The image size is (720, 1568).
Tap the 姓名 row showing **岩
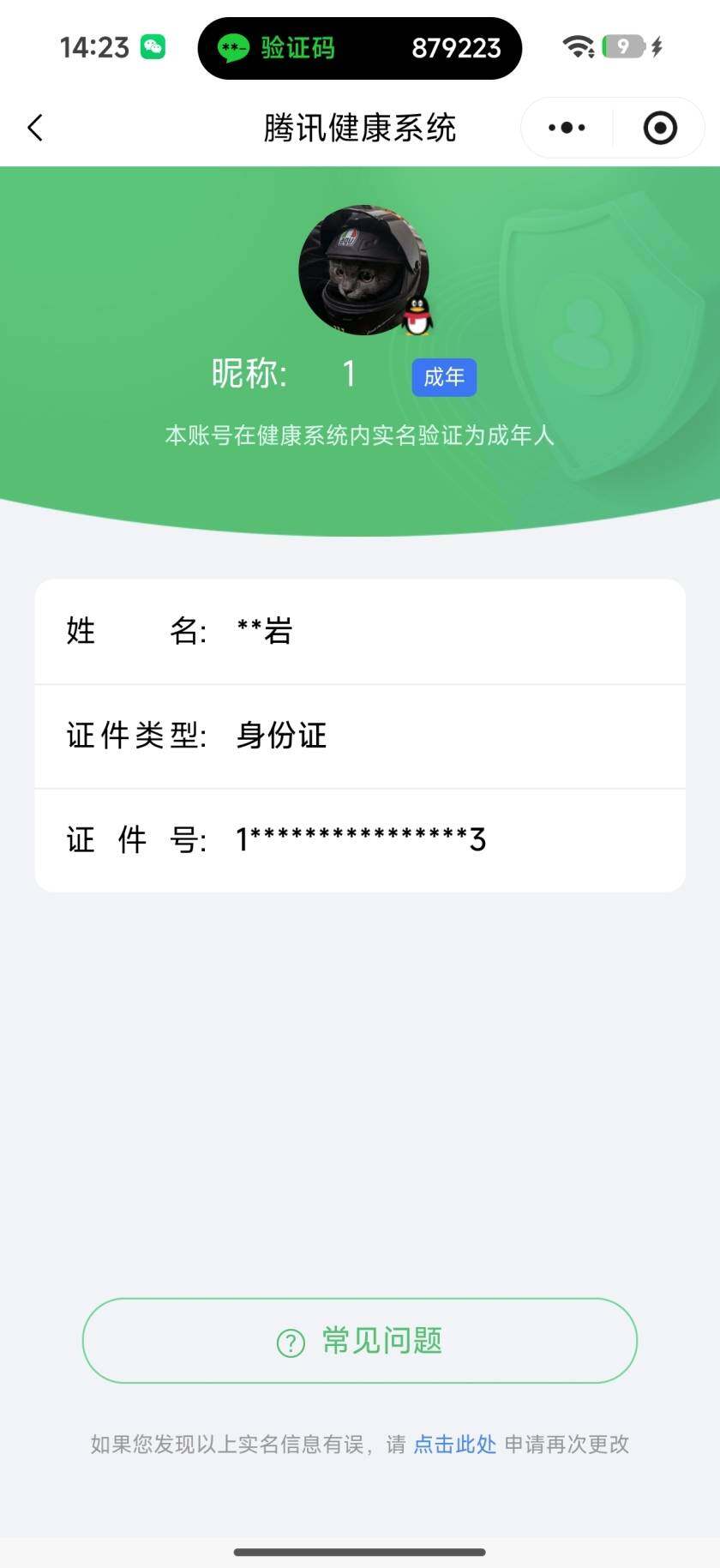[x=360, y=631]
